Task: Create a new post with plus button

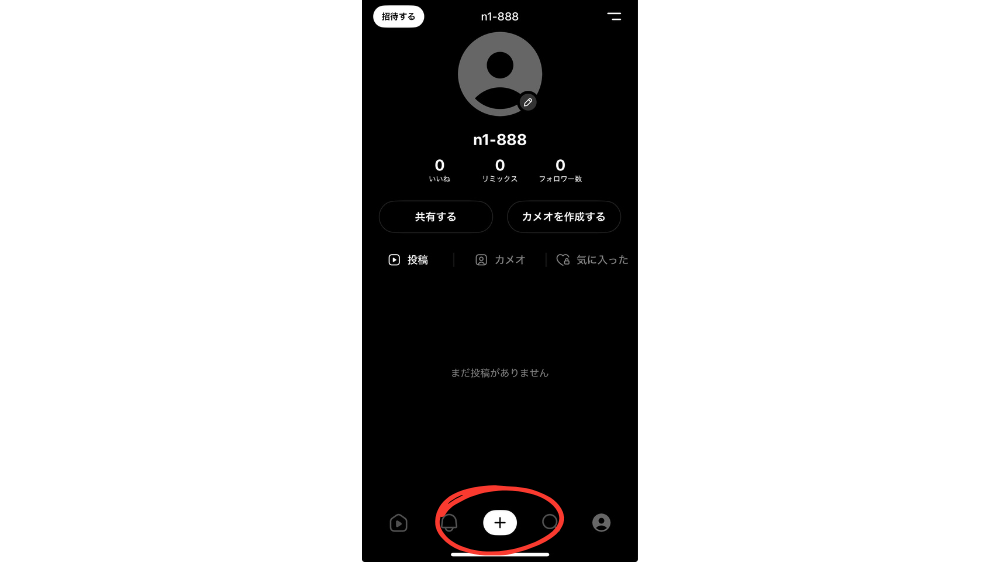Action: (500, 522)
